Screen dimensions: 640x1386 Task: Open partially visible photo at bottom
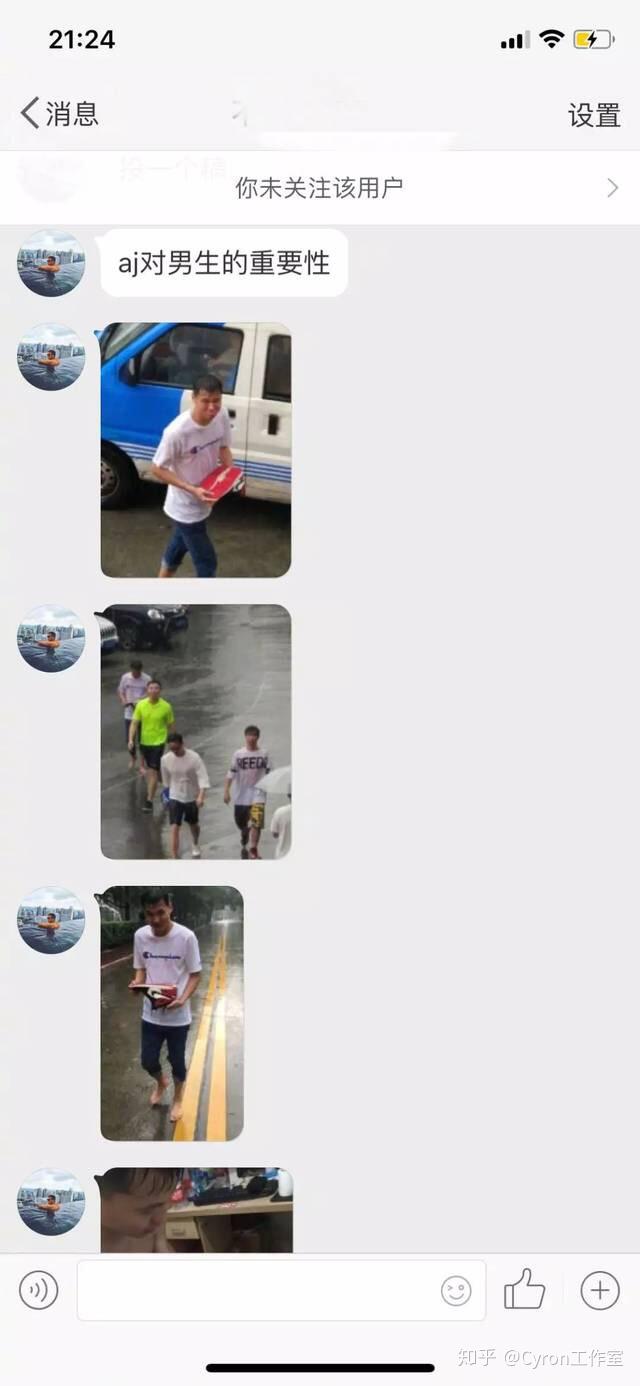point(196,1210)
